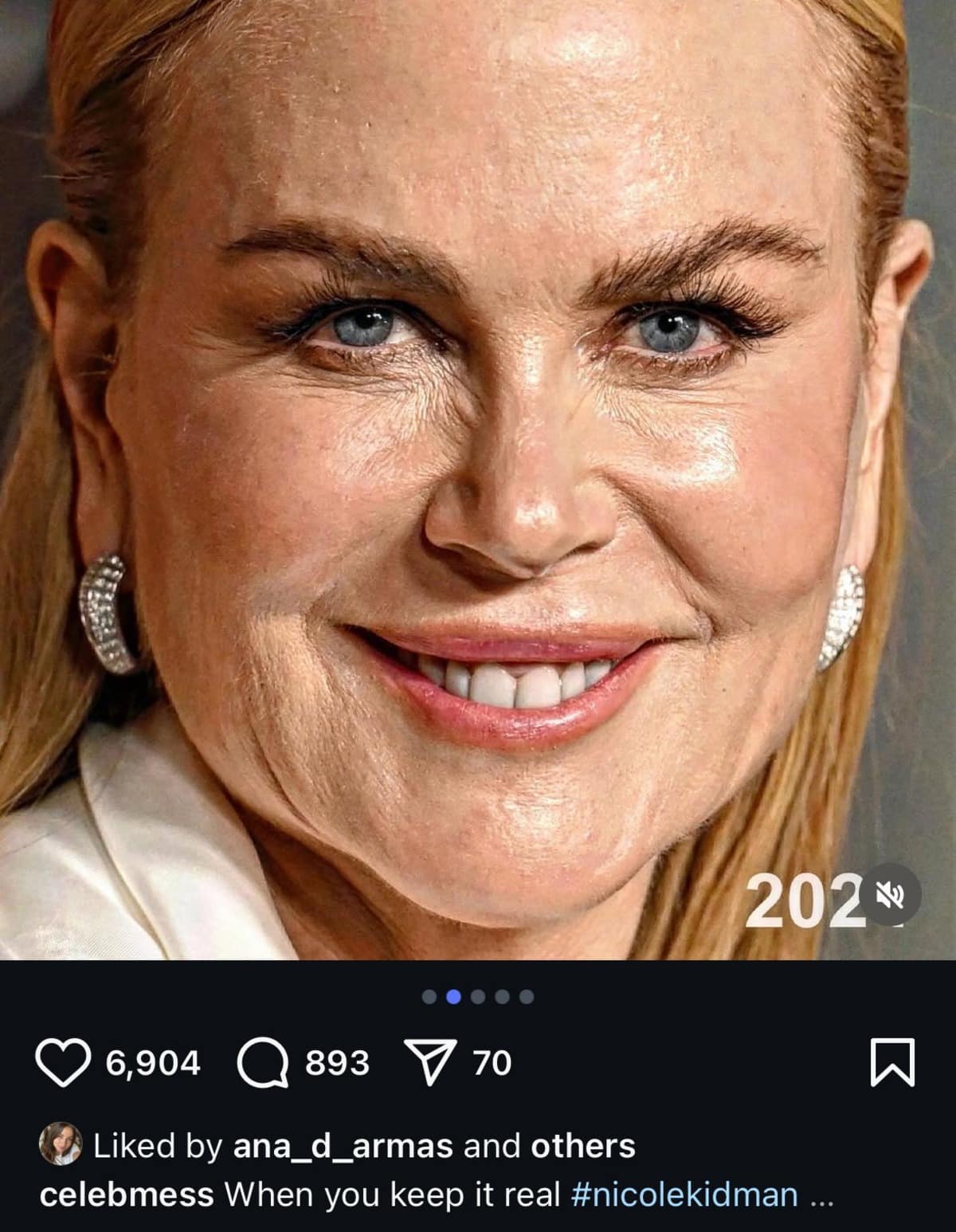Share this post via send icon
This screenshot has width=956, height=1232.
431,1063
